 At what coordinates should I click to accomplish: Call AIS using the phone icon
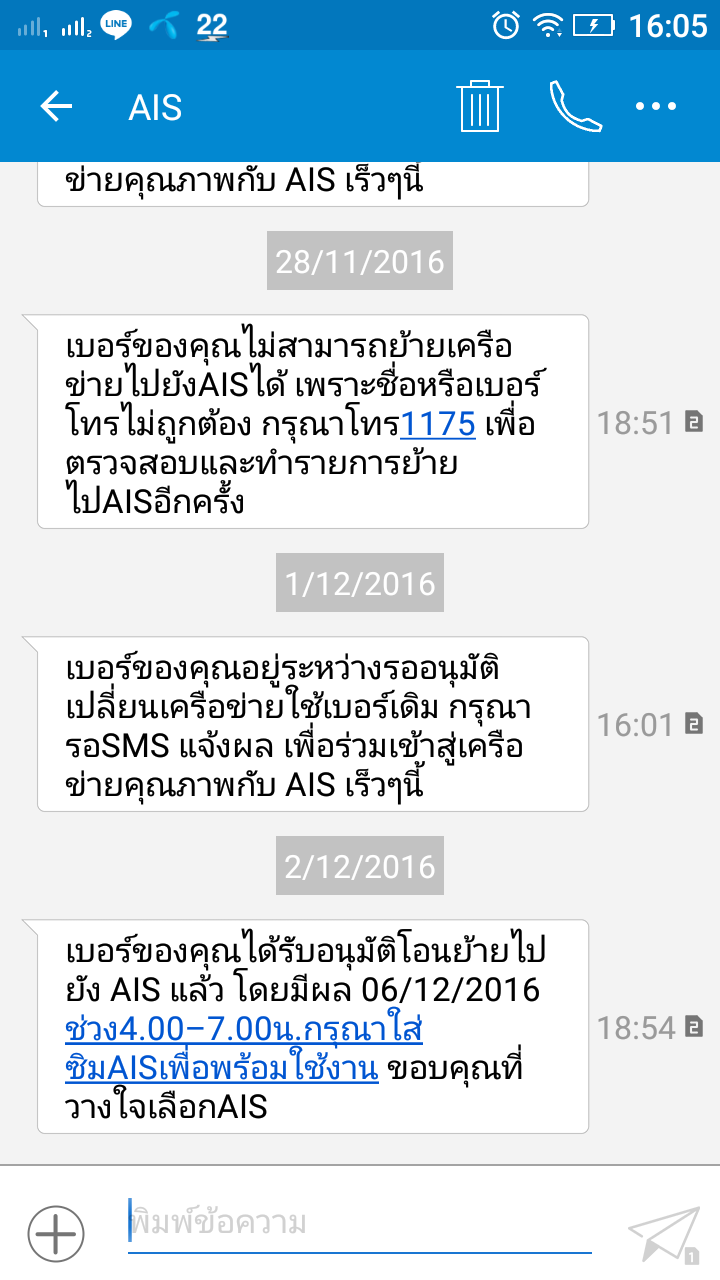[575, 106]
